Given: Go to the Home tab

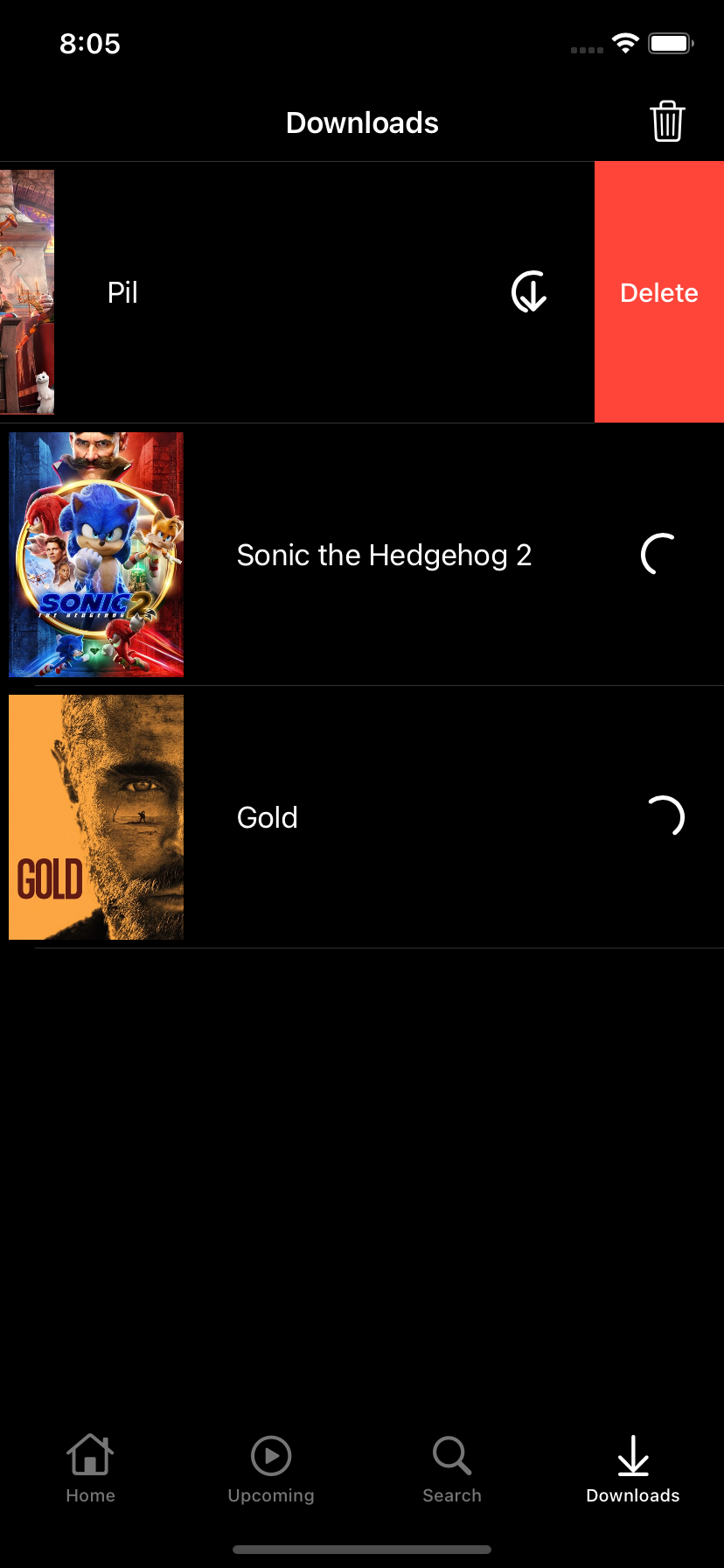Looking at the screenshot, I should pyautogui.click(x=91, y=1469).
